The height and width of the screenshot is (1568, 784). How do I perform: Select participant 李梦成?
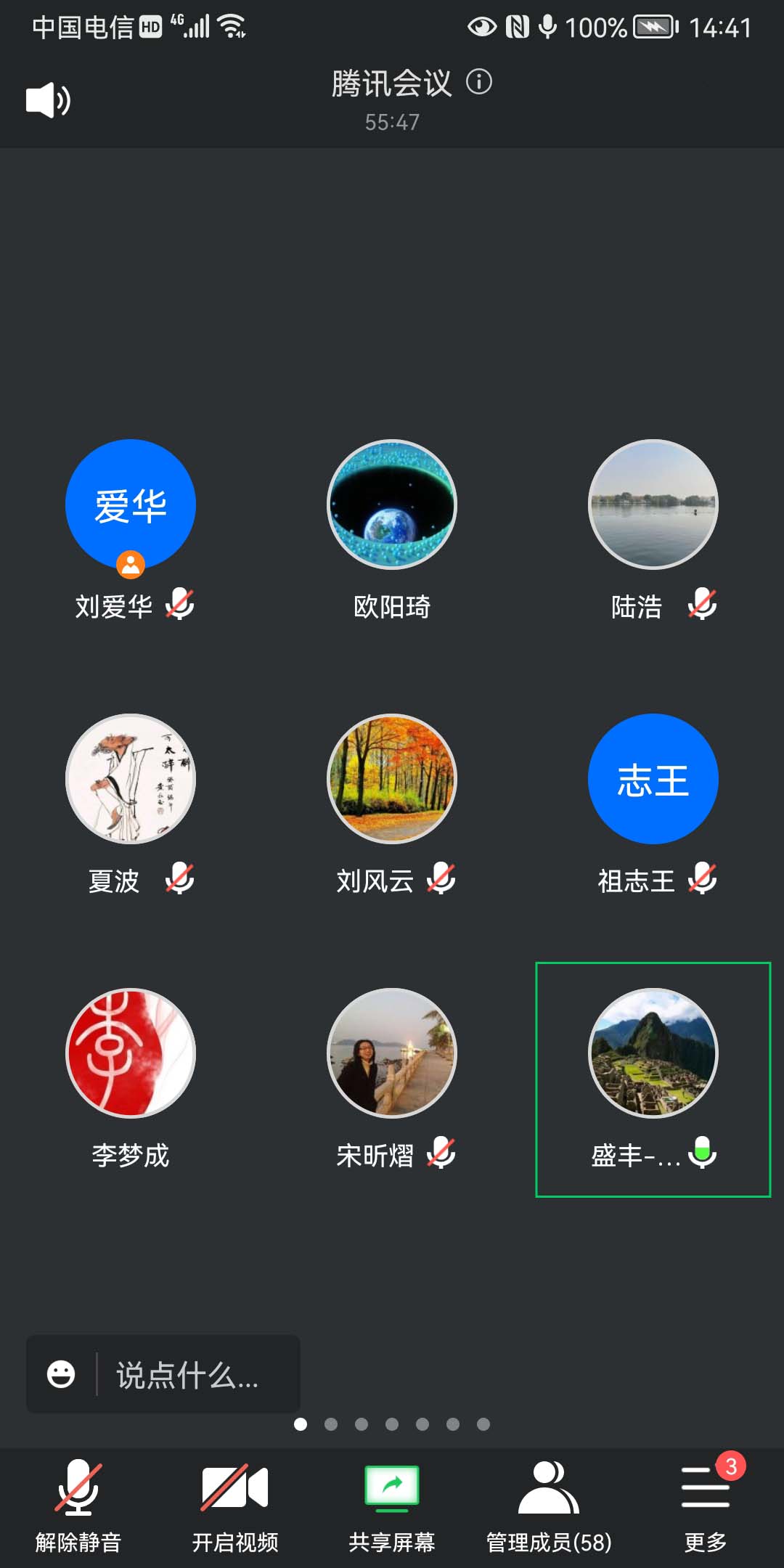131,1054
